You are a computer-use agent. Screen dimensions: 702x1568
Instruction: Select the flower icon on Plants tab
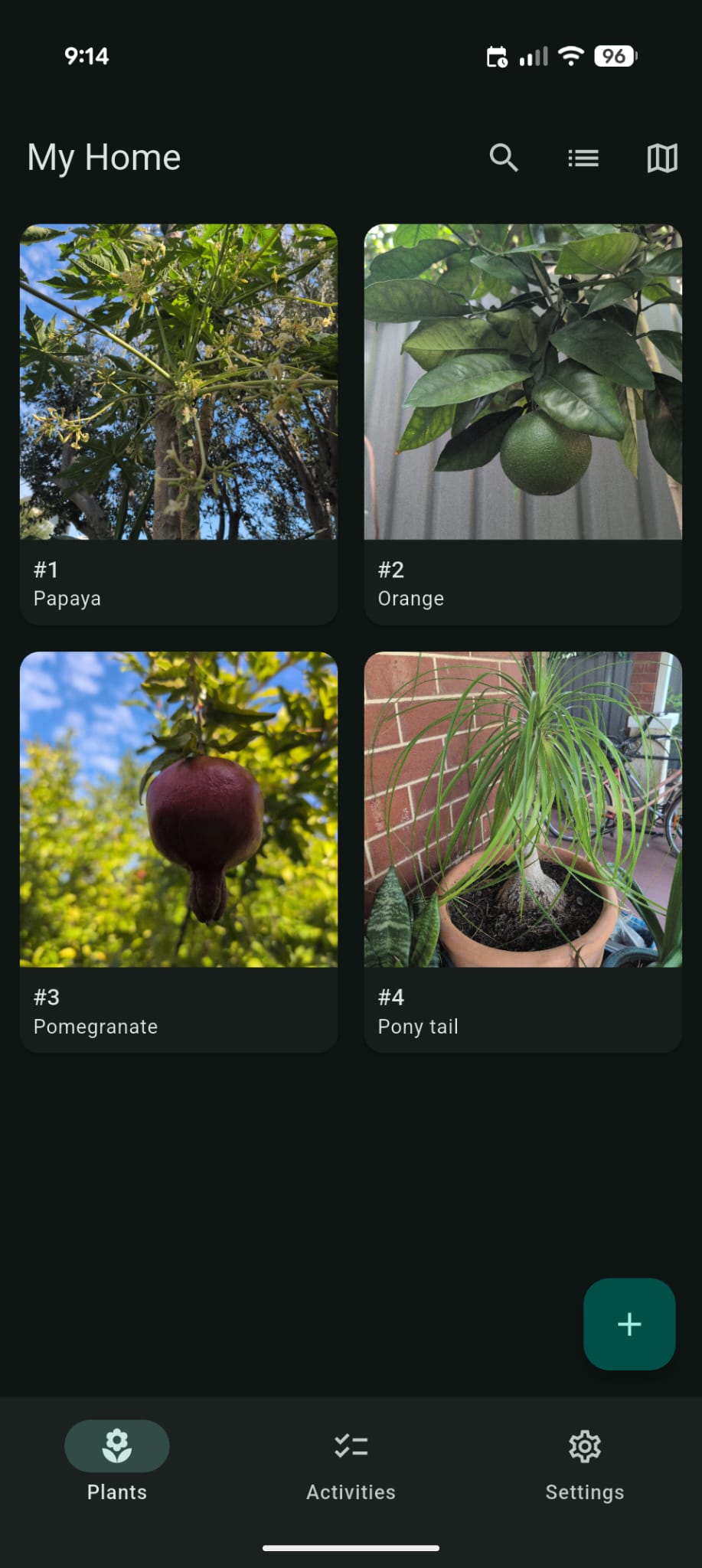tap(116, 1445)
